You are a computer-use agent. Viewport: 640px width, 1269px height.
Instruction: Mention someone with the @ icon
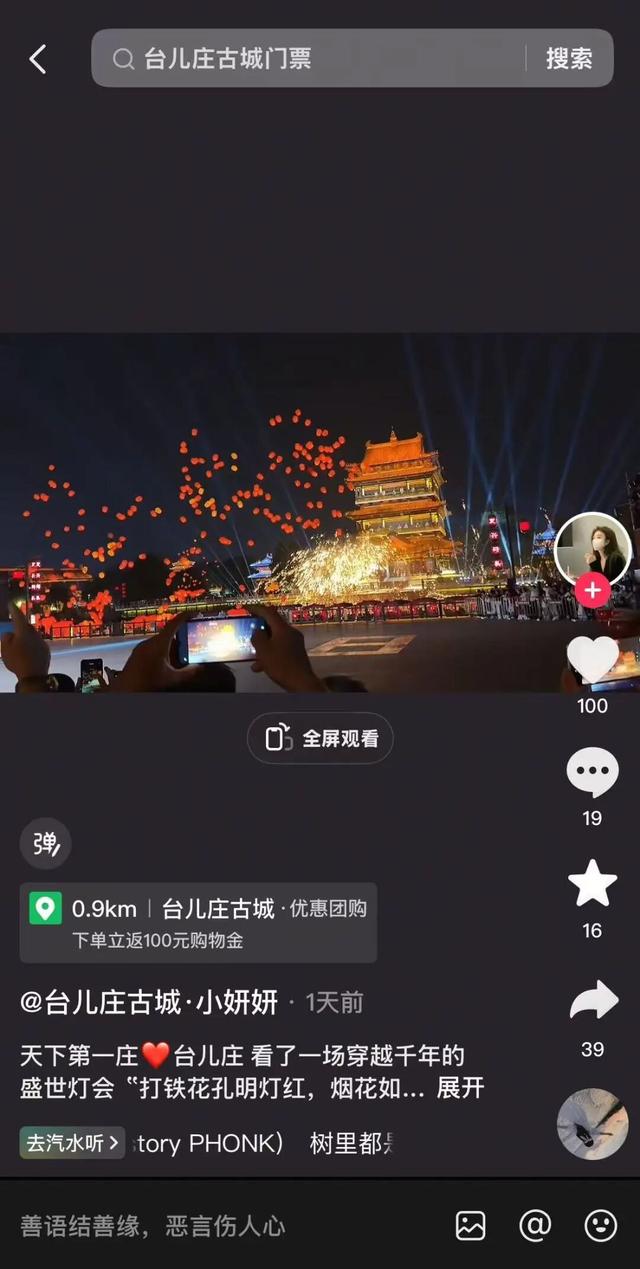(x=535, y=1226)
